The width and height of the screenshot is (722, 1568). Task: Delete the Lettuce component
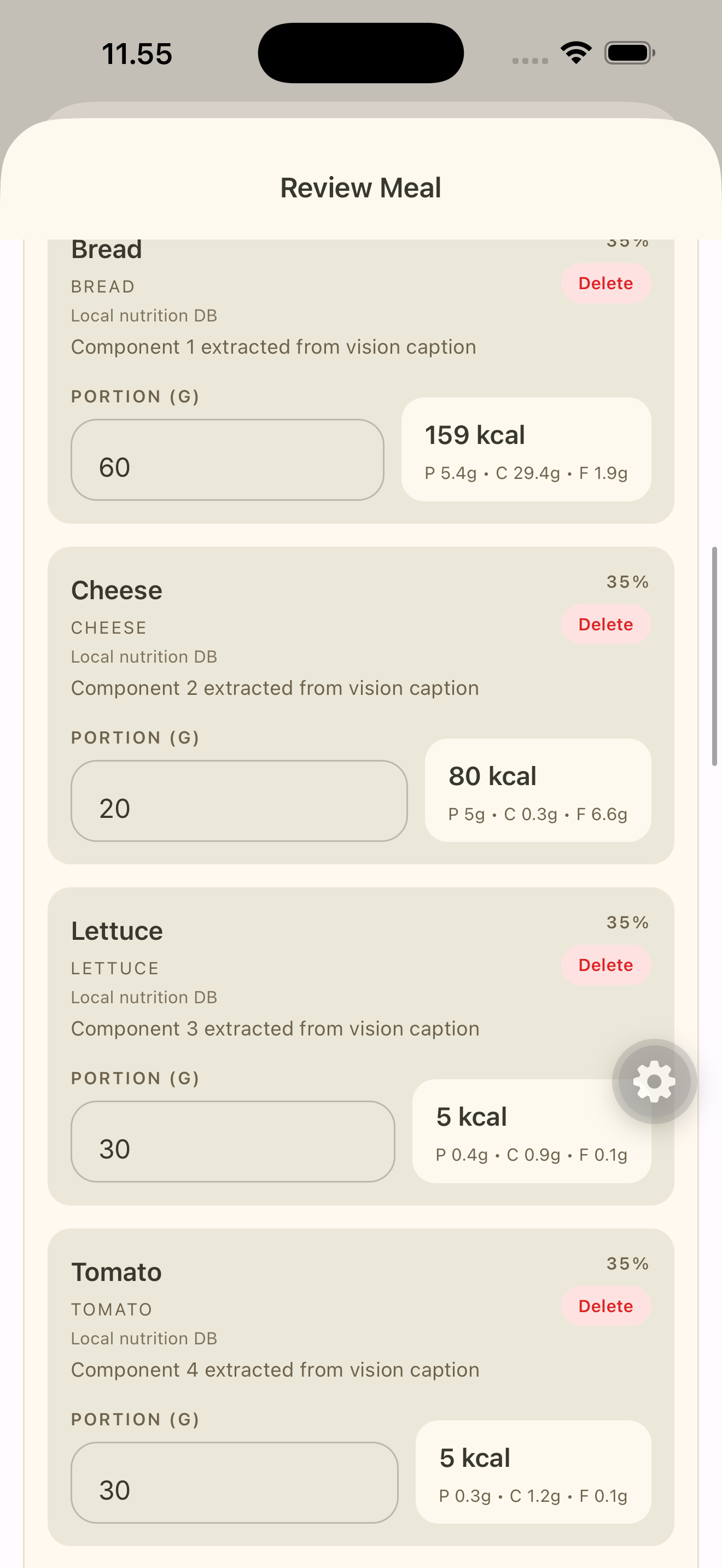point(604,965)
